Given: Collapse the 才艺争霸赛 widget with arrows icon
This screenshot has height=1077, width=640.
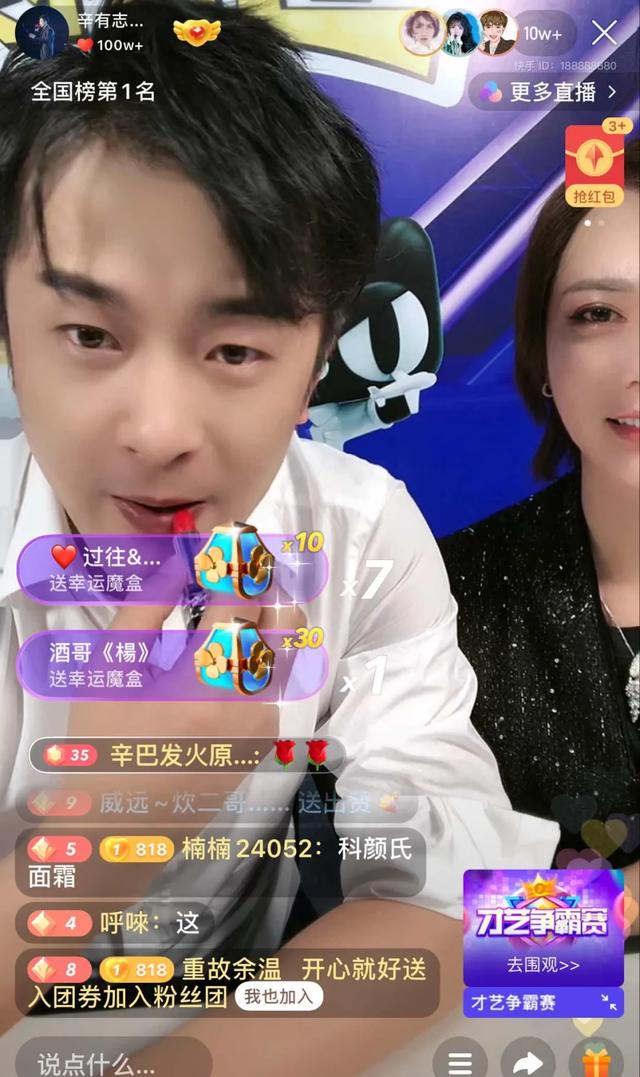Looking at the screenshot, I should coord(608,1002).
